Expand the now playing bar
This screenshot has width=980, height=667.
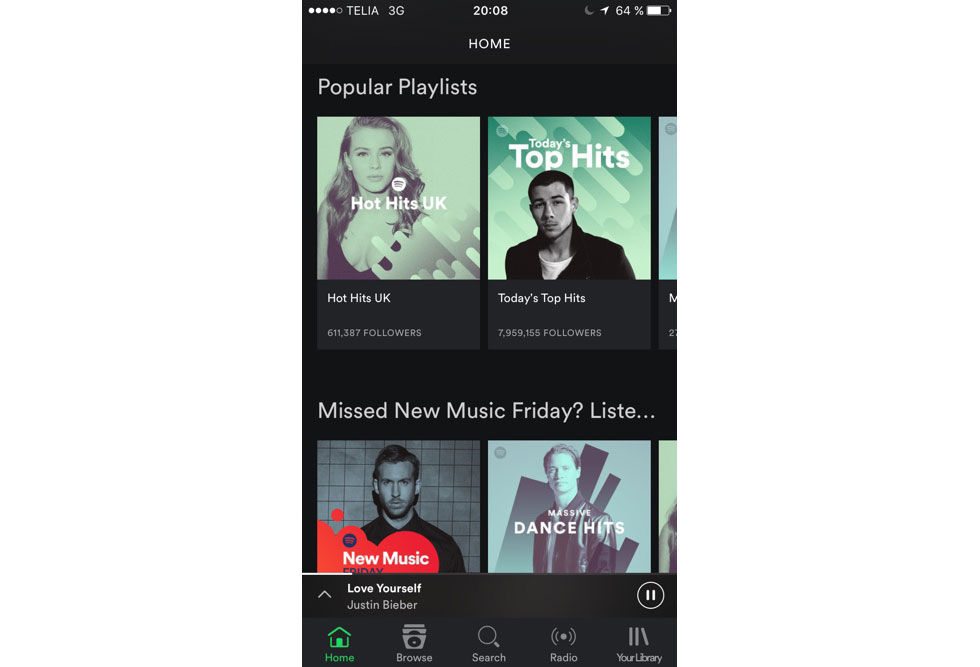pos(324,595)
